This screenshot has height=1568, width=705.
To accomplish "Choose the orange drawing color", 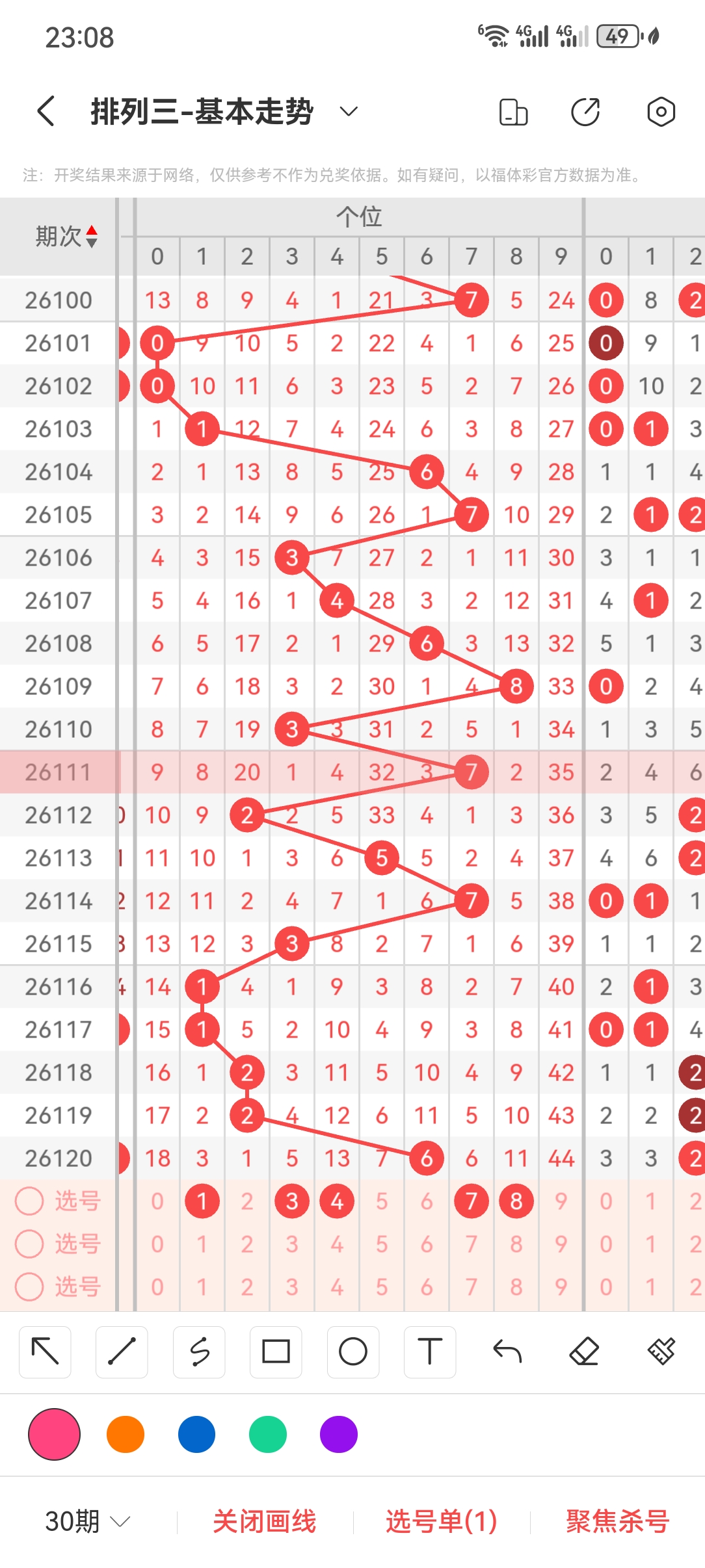I will [126, 1434].
